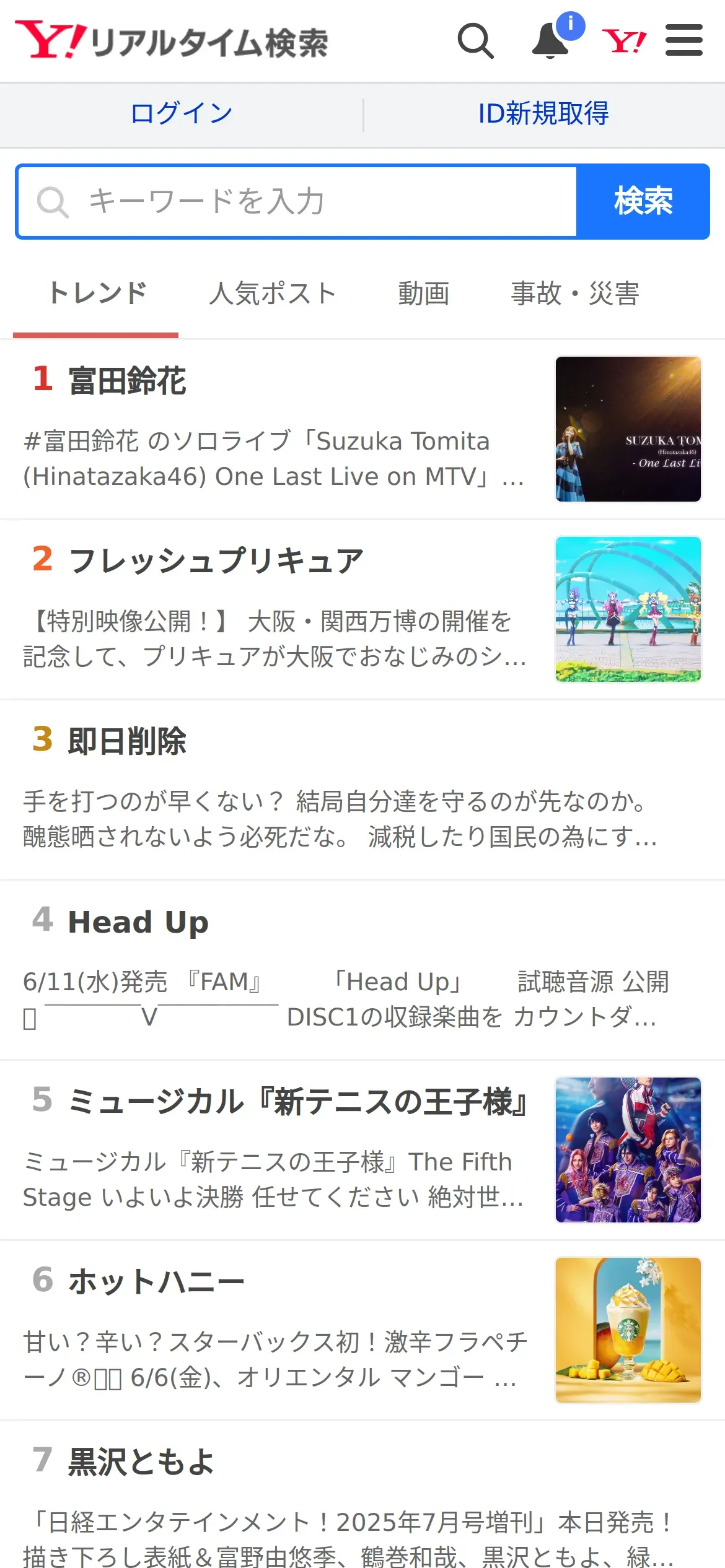Viewport: 725px width, 1568px height.
Task: Switch to the 人気ポスト tab
Action: [x=272, y=294]
